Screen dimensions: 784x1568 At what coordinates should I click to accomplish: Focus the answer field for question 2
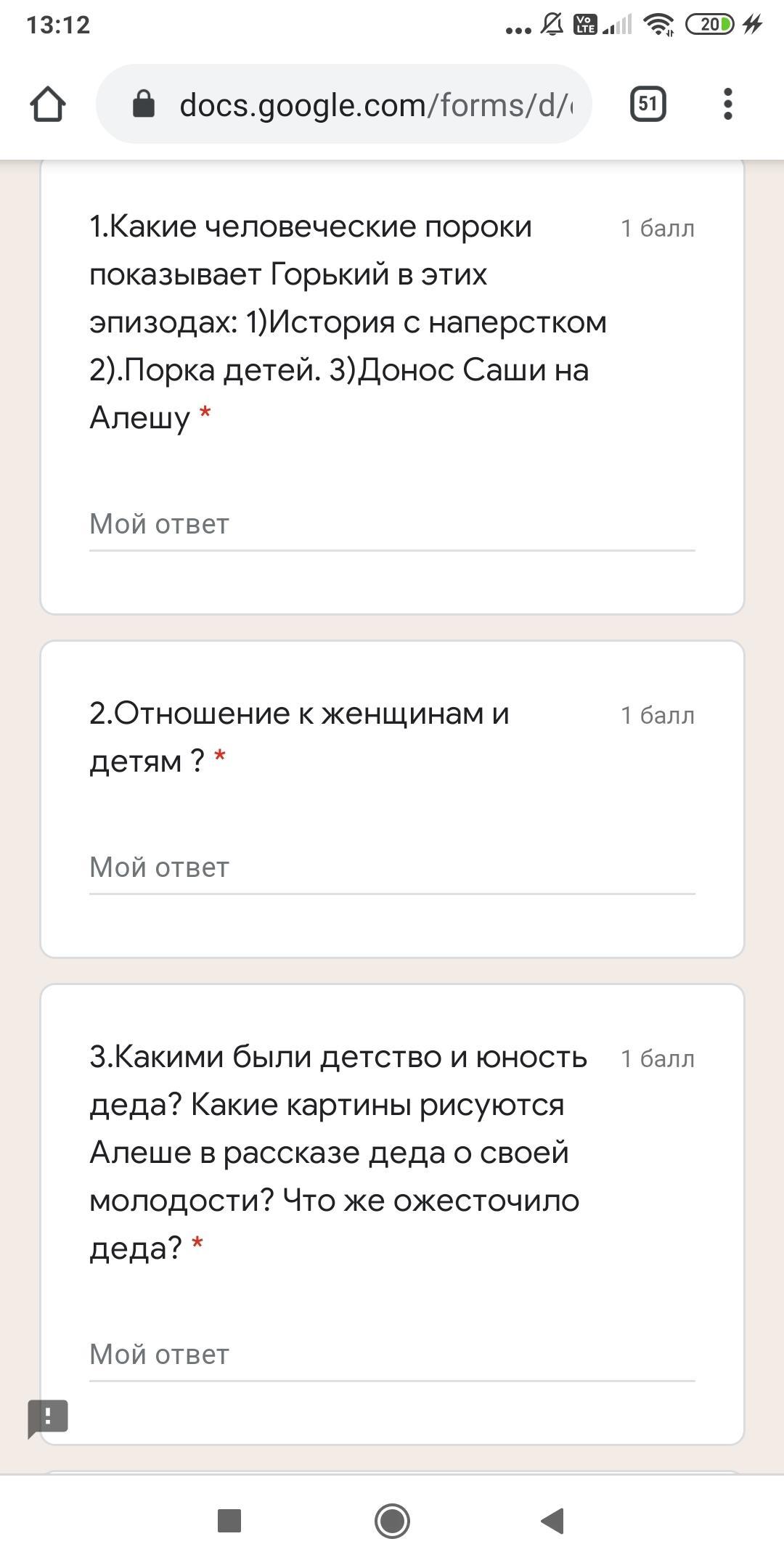point(392,867)
